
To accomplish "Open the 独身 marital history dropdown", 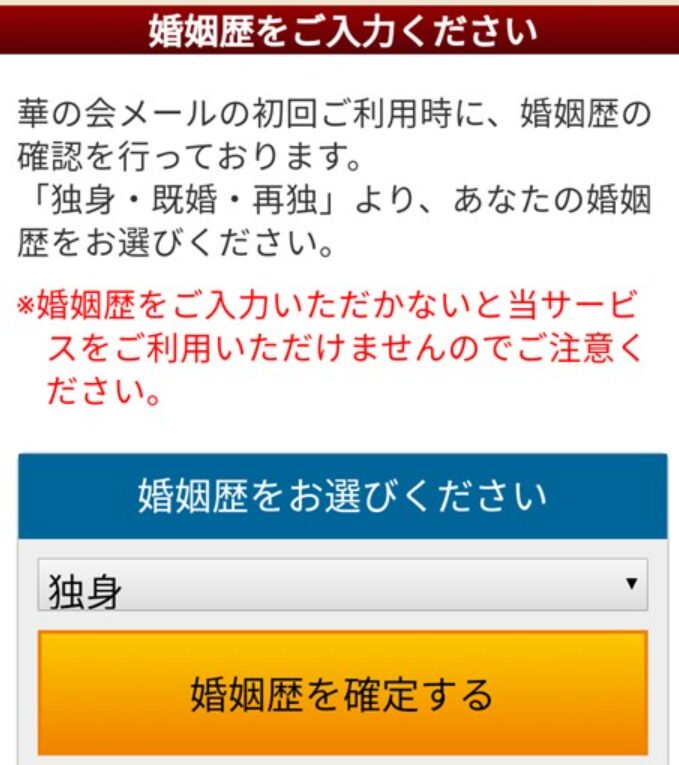I will pyautogui.click(x=342, y=585).
